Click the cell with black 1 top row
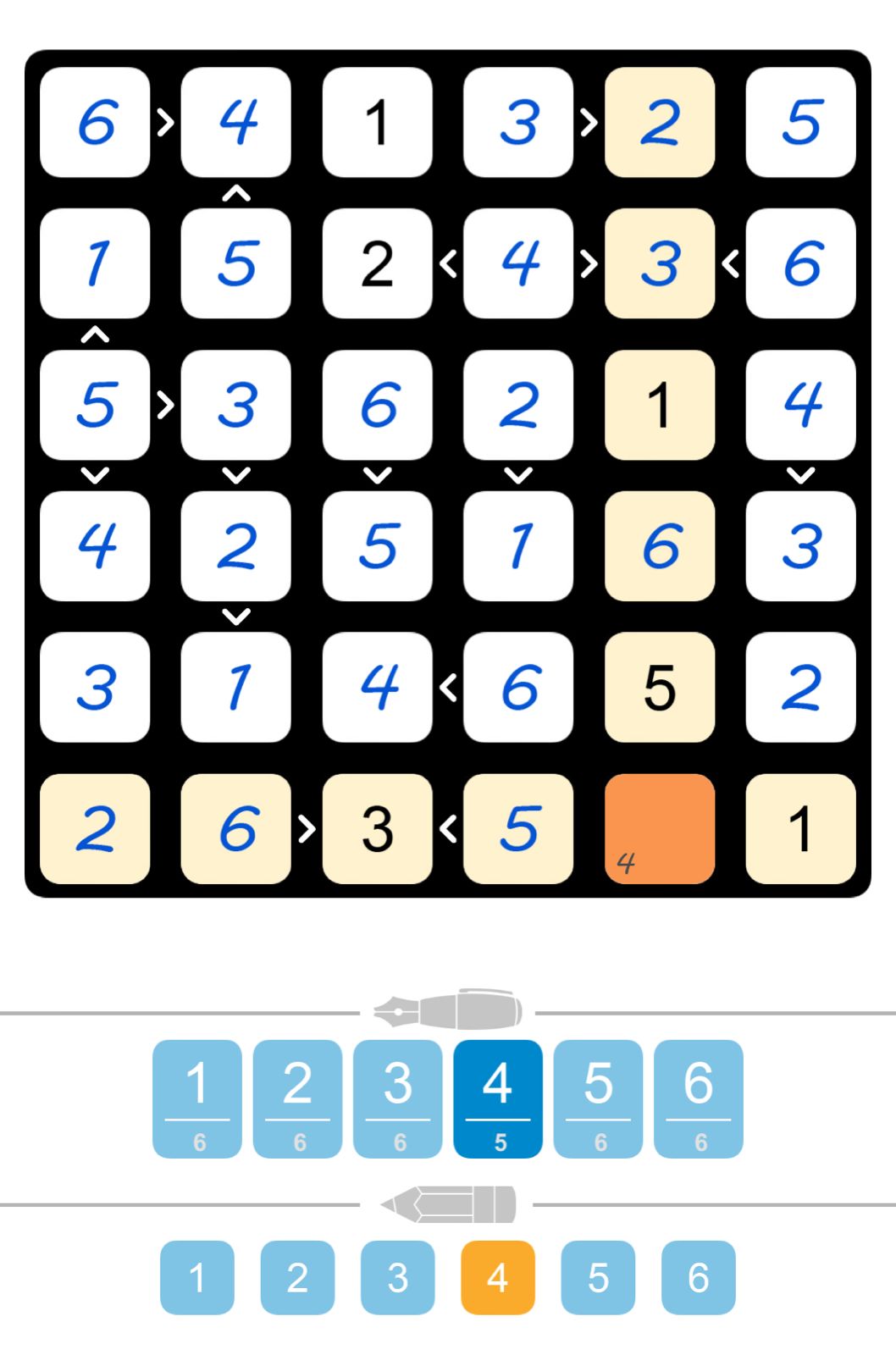Viewport: 896px width, 1355px height. point(378,123)
